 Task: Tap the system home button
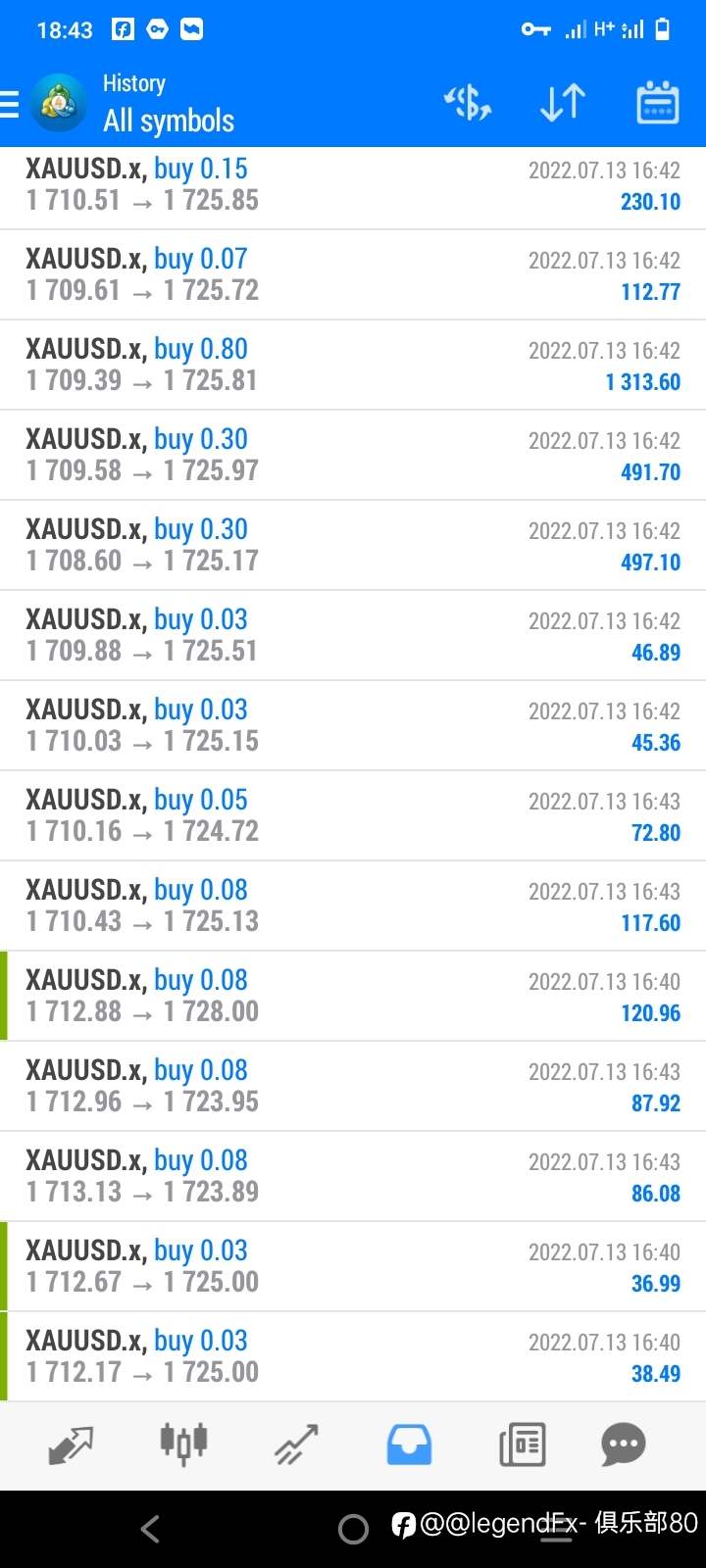(353, 1529)
